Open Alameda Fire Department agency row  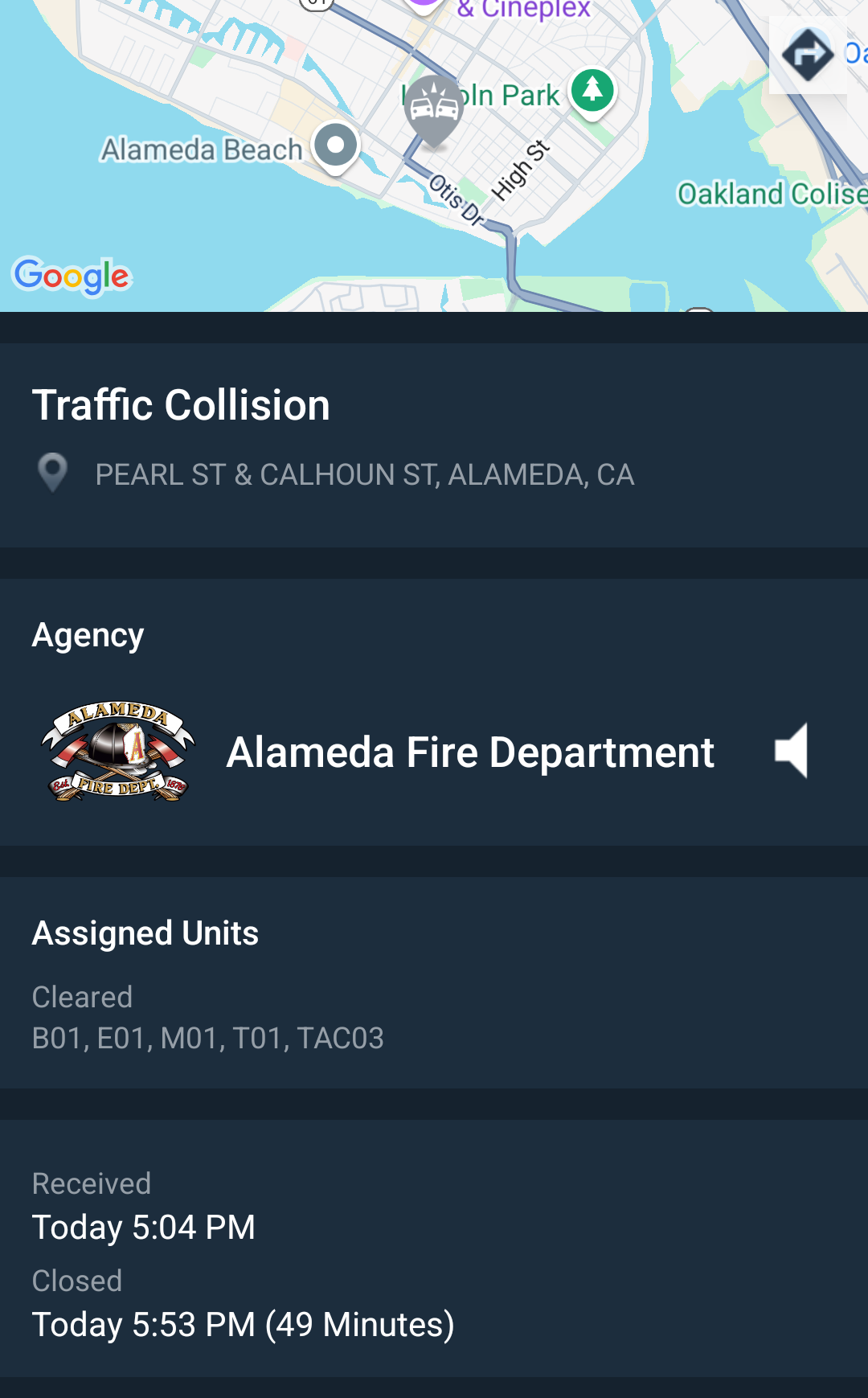click(469, 752)
